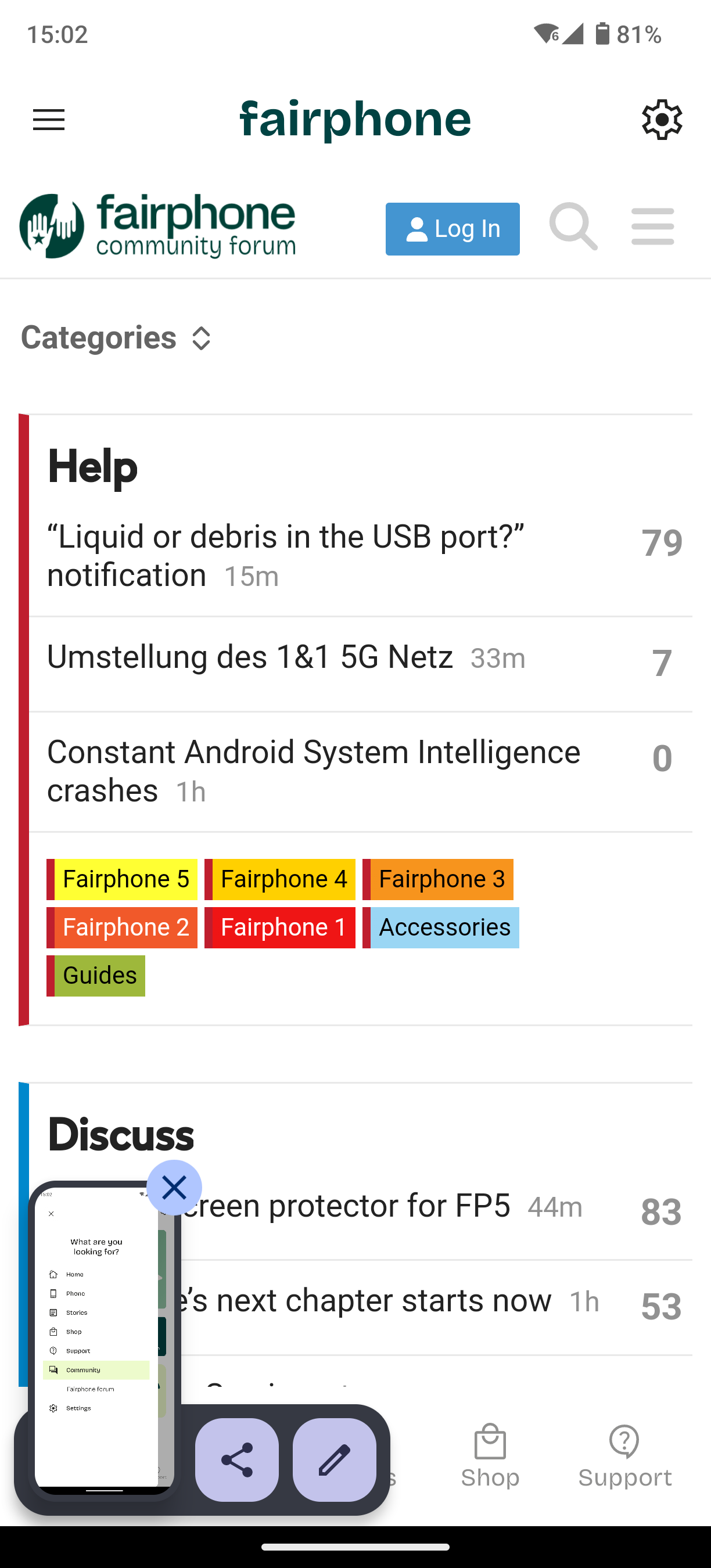Open the forum search magnifier
The height and width of the screenshot is (1568, 711).
(x=573, y=226)
